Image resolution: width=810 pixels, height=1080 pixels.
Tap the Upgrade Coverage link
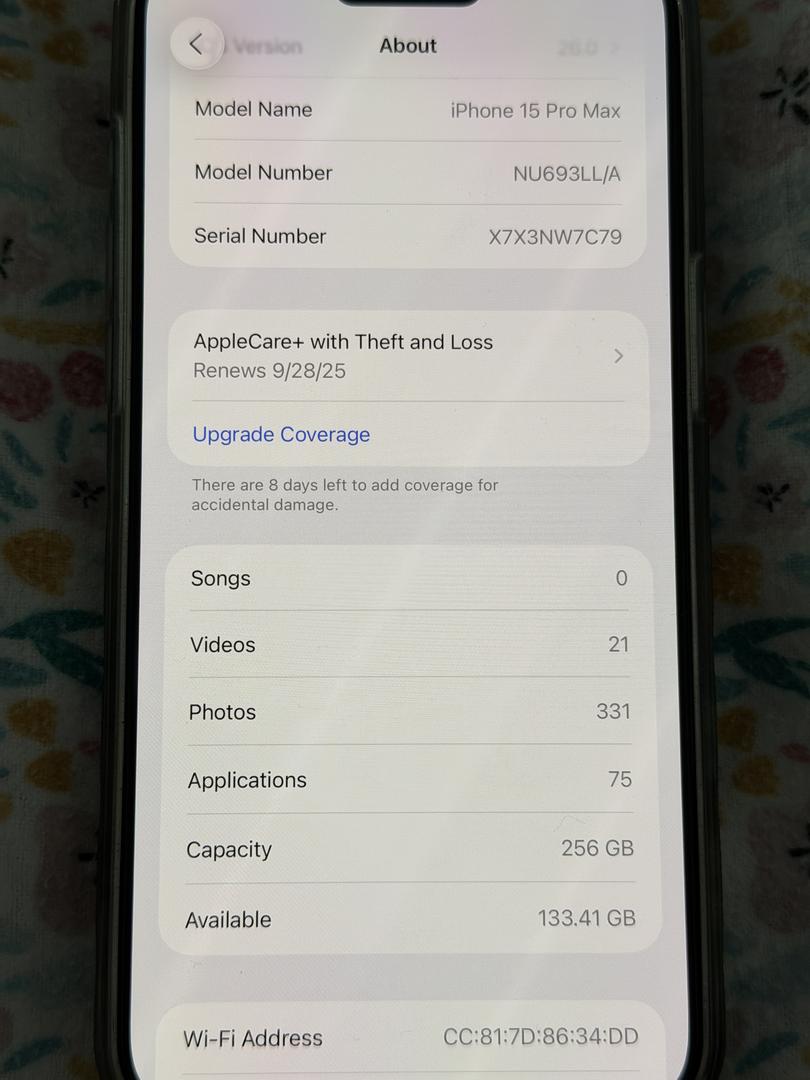point(281,434)
